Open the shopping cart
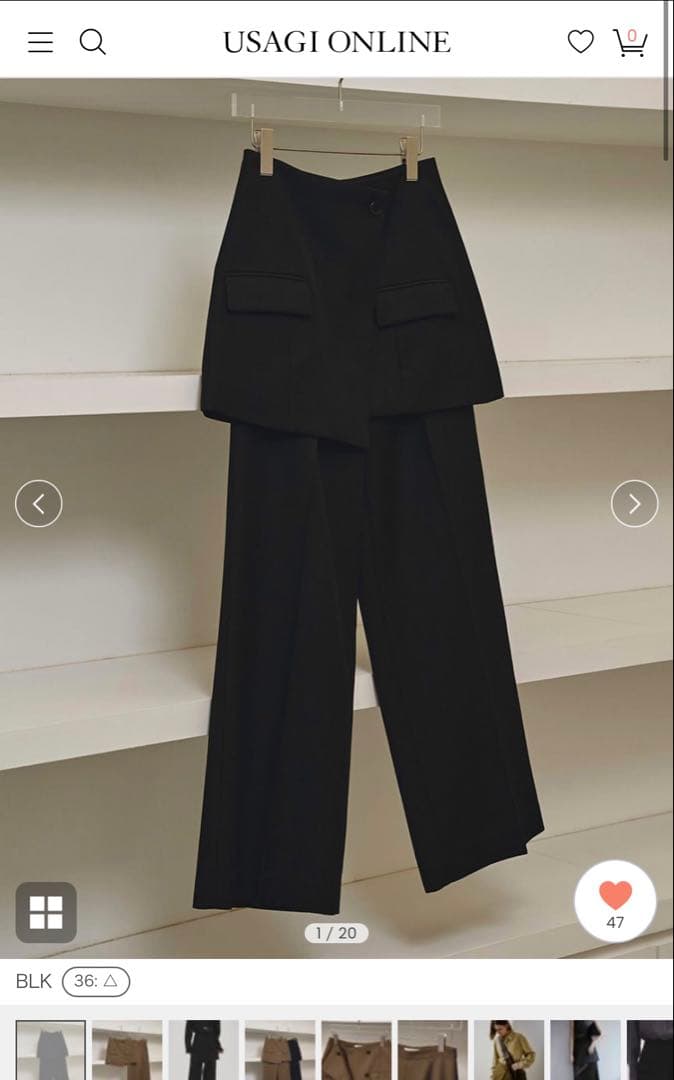Screen dimensions: 674x1080 point(630,42)
